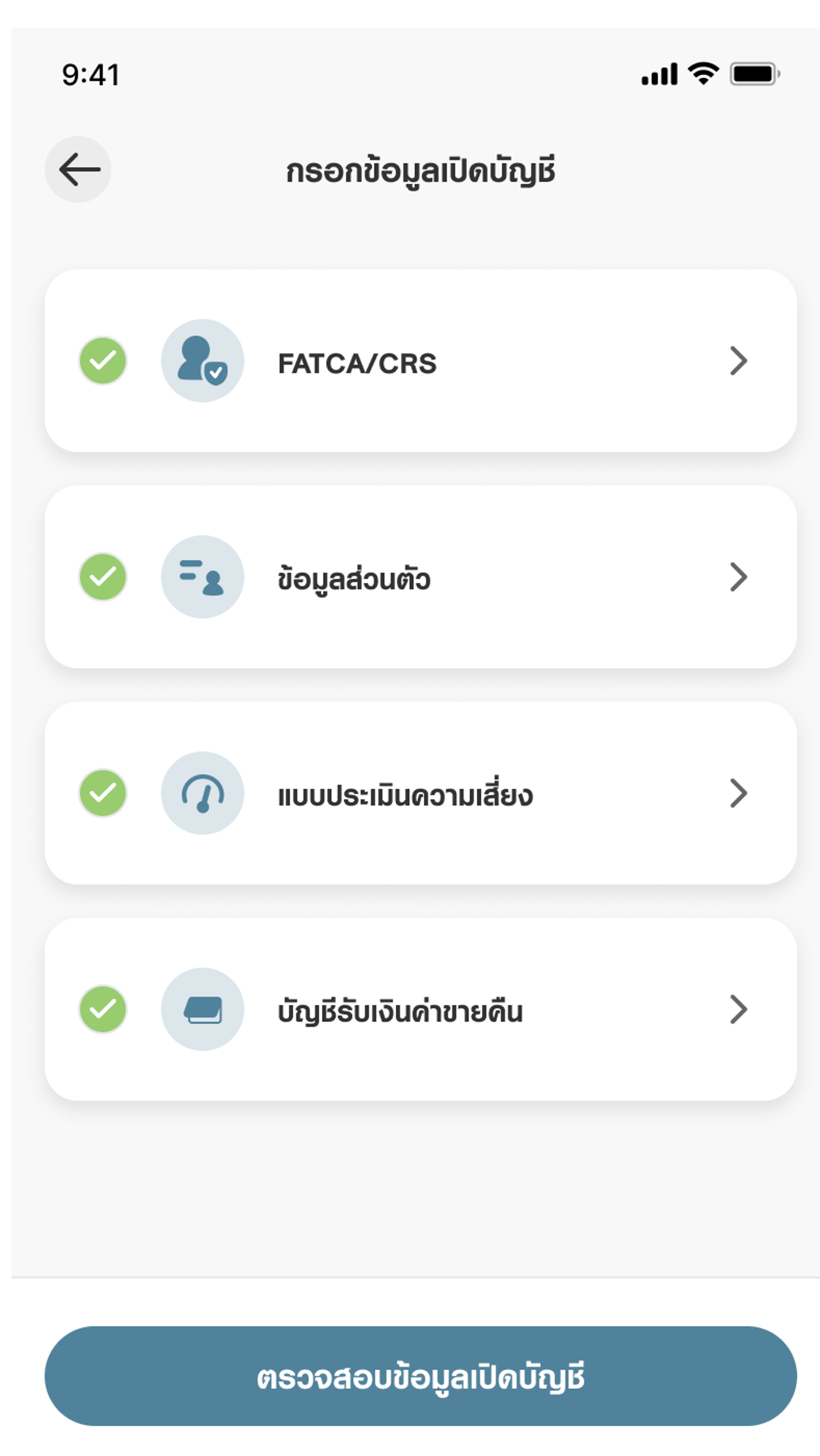The image size is (820, 1456).
Task: Tap the ตรวจสอบข้อมูลเปิดบัญชี button
Action: (421, 1376)
